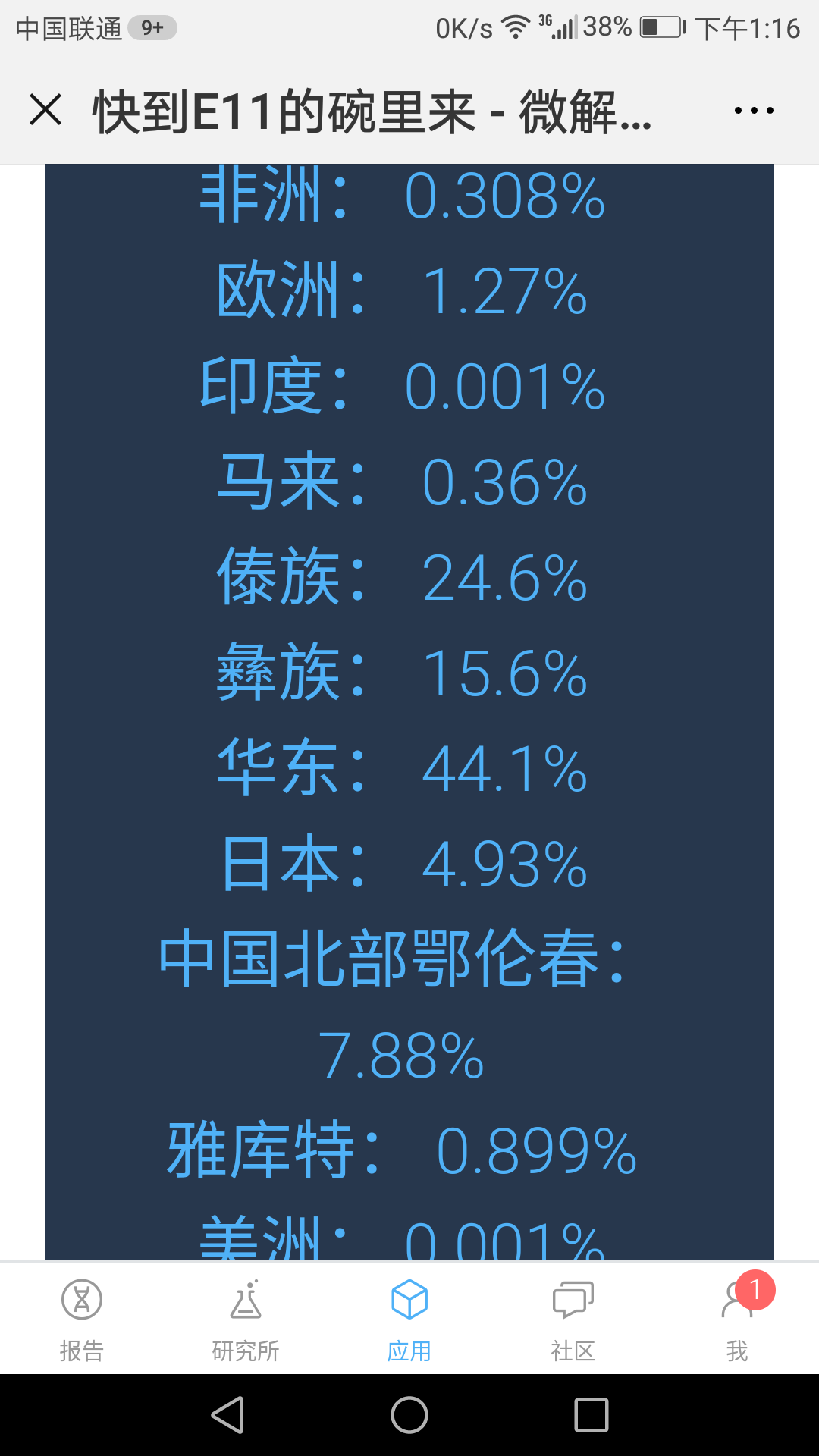Tap the system home button
819x1456 pixels.
tap(409, 1415)
